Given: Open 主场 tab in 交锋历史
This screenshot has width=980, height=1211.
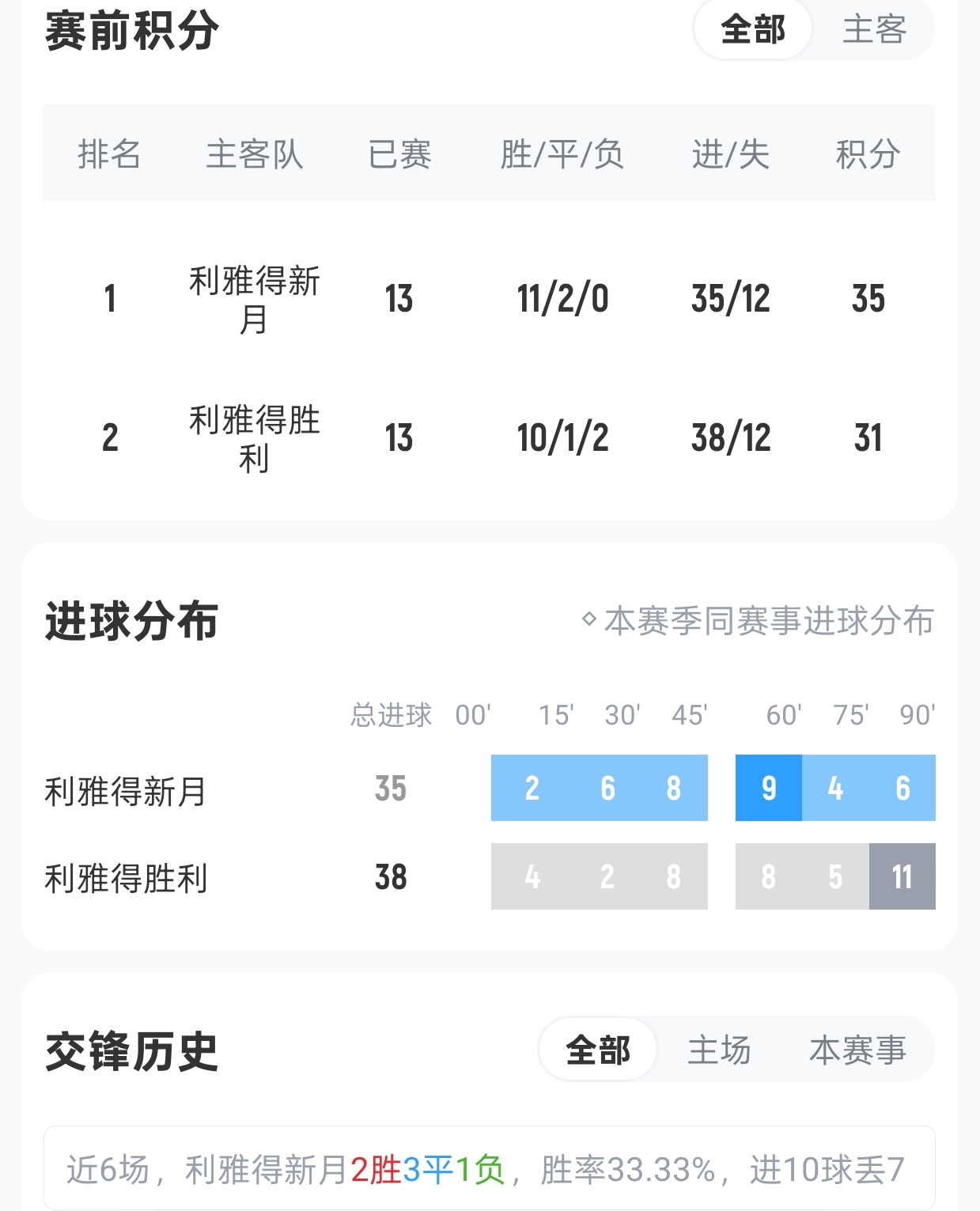Looking at the screenshot, I should [x=721, y=1050].
